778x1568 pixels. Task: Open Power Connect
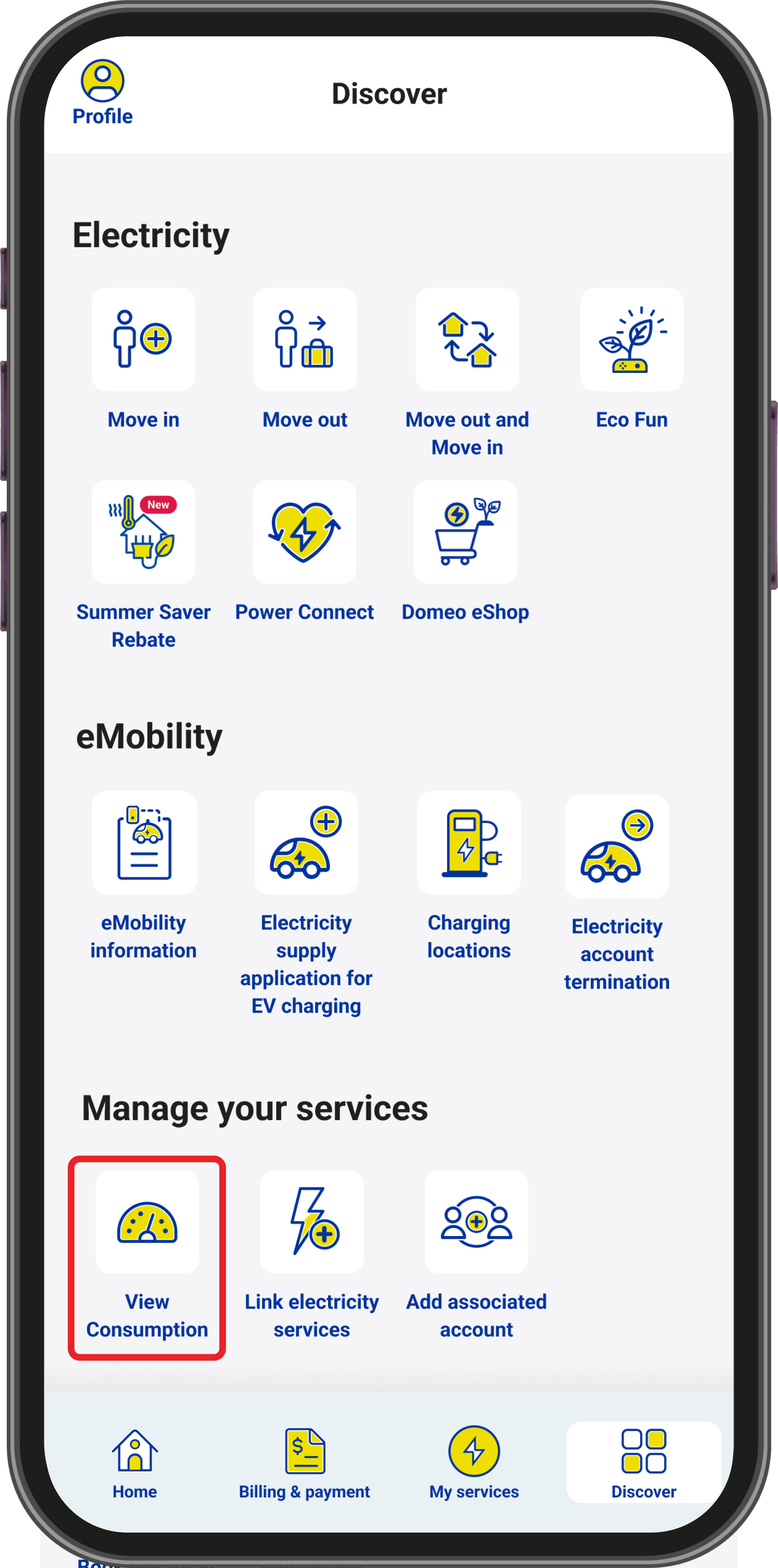tap(304, 532)
